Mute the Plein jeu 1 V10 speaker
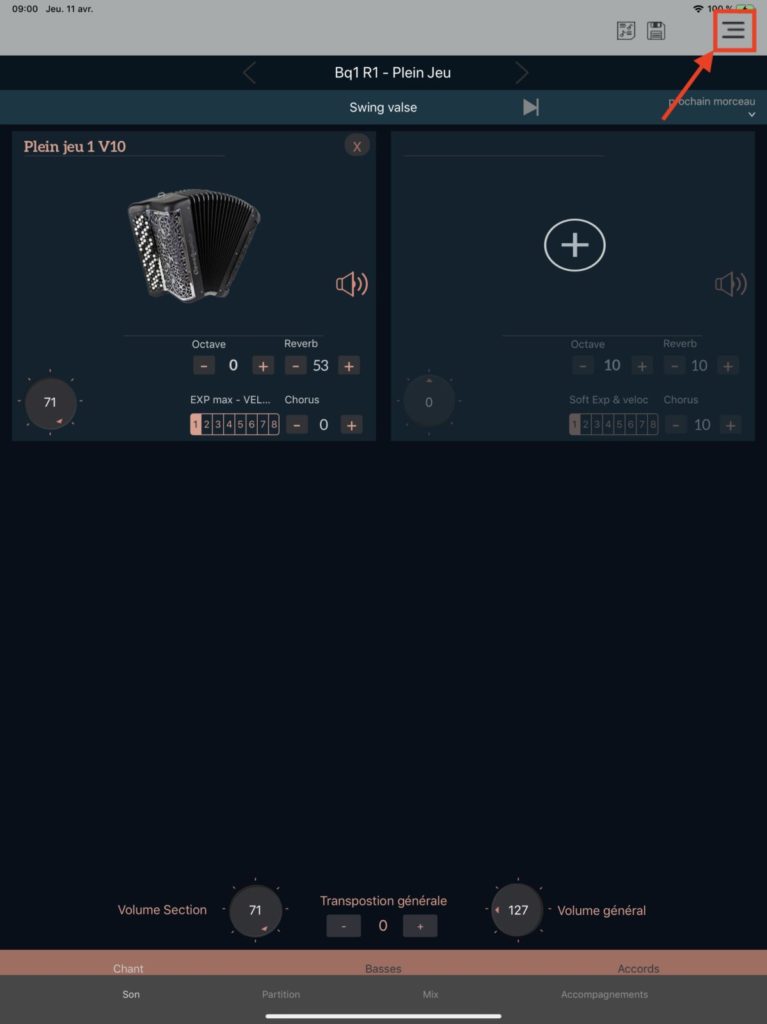 [x=351, y=285]
